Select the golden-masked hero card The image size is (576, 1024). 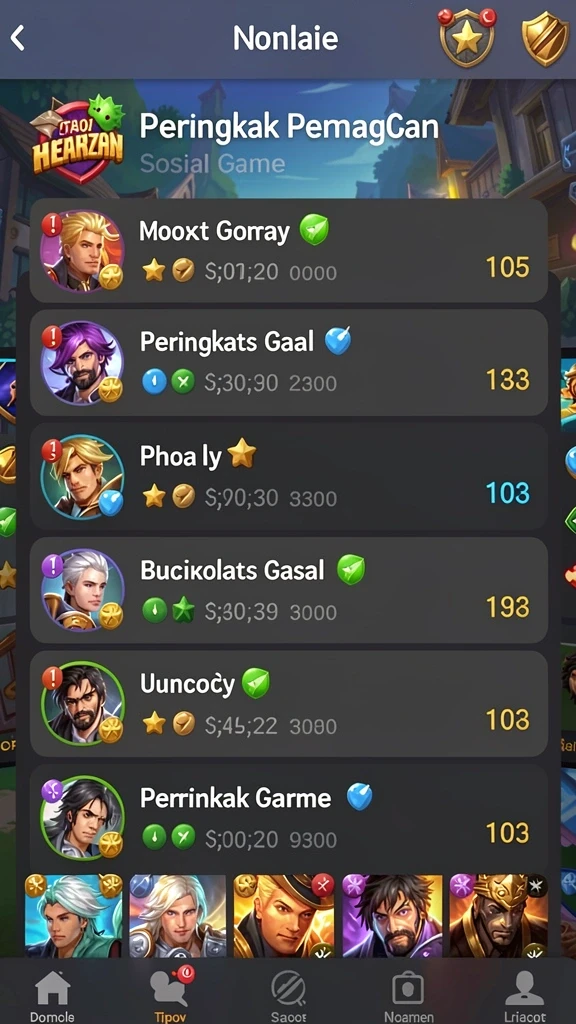(x=498, y=916)
